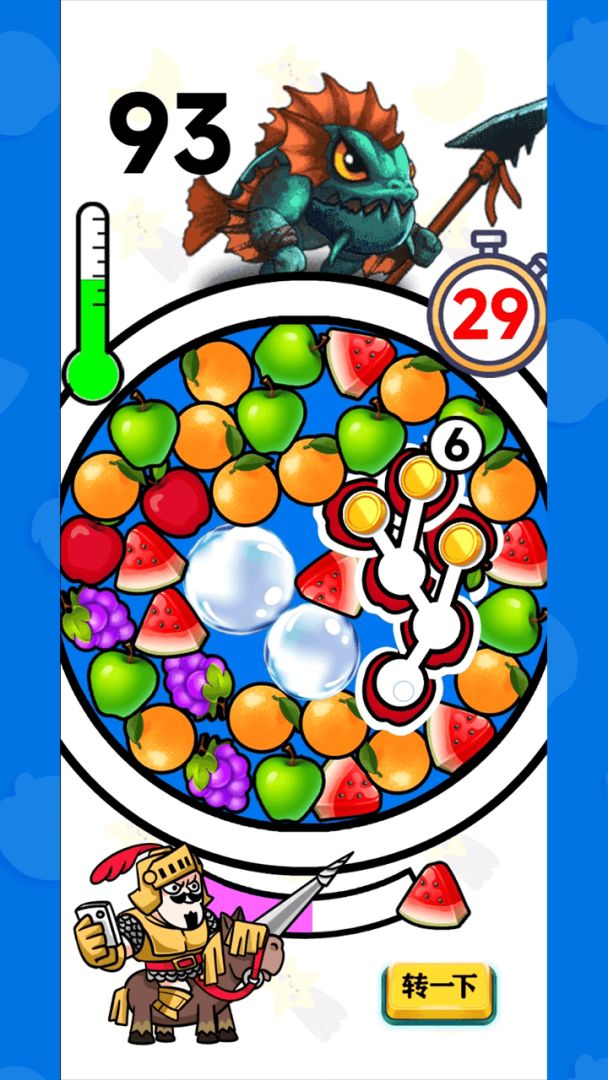
Task: Pop the larger soap bubble
Action: coord(241,579)
